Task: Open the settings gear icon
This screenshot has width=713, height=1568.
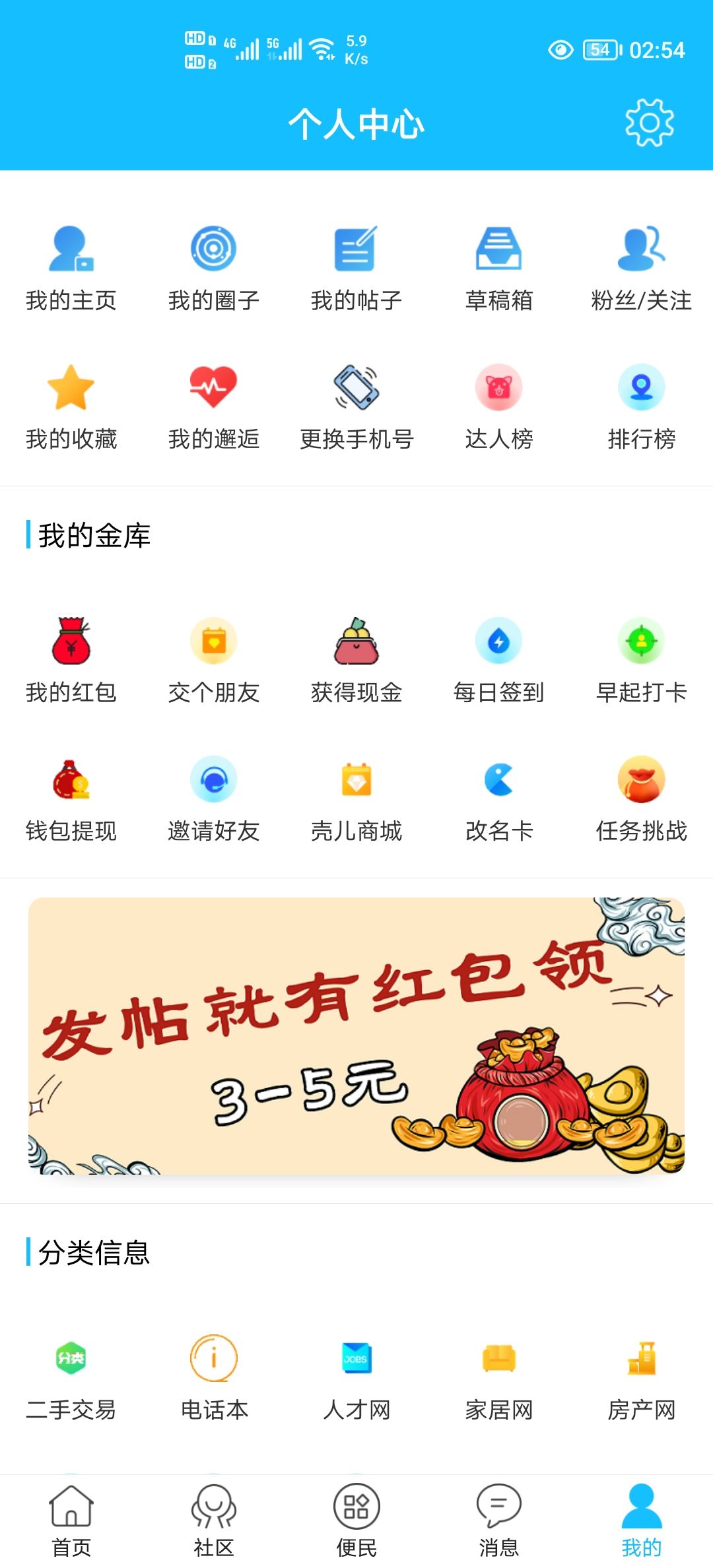Action: point(650,123)
